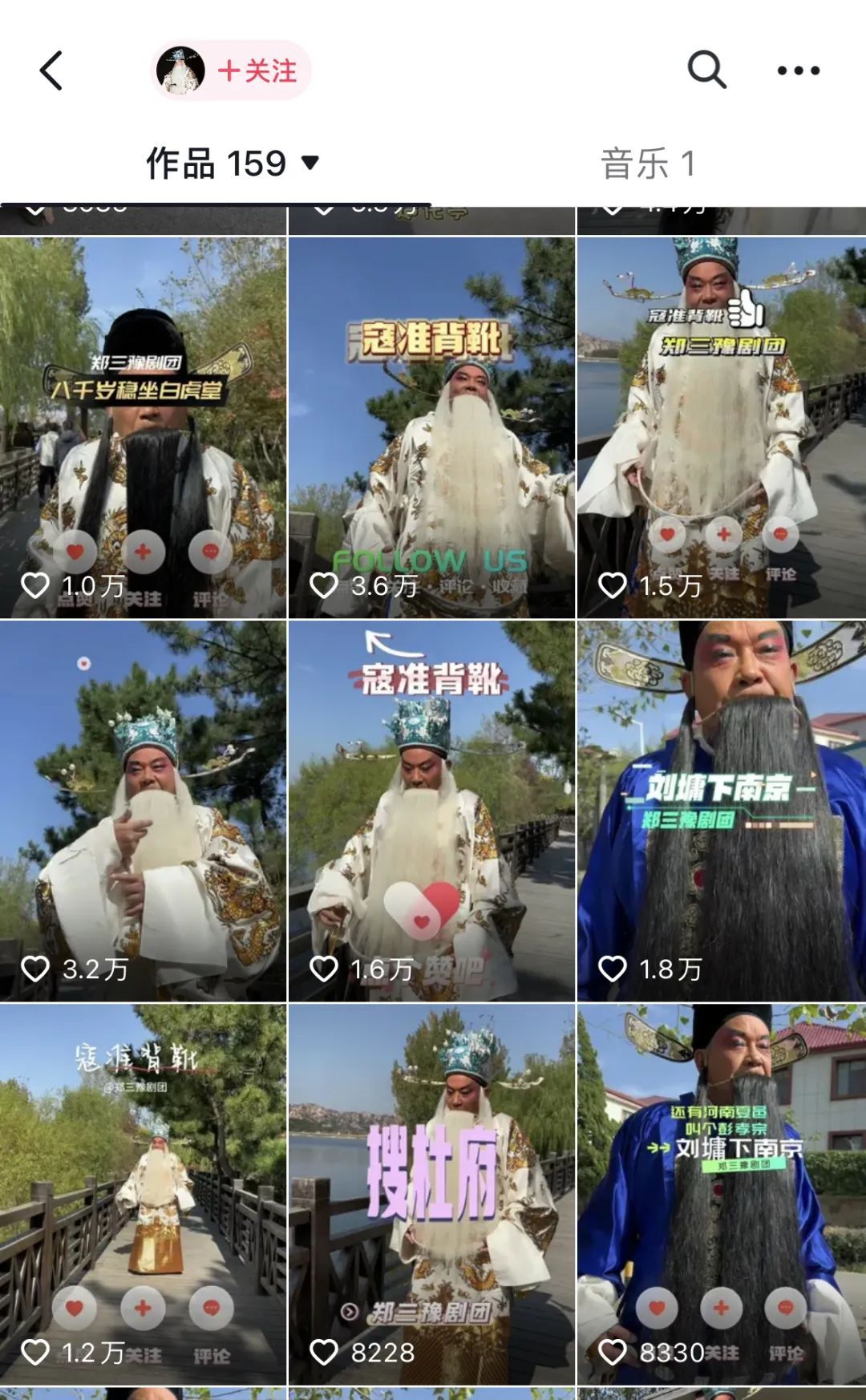Image resolution: width=866 pixels, height=1400 pixels.
Task: Play the 搜杜府 video with 8228 likes
Action: [431, 1195]
